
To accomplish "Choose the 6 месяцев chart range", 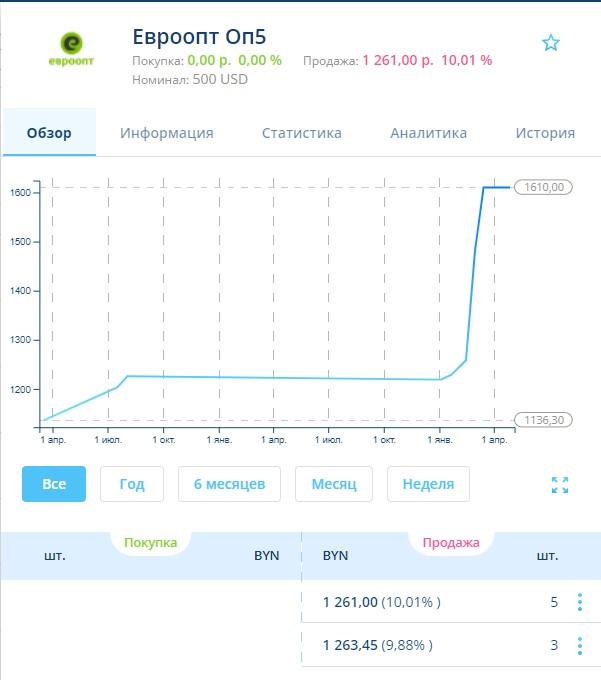I will [229, 484].
